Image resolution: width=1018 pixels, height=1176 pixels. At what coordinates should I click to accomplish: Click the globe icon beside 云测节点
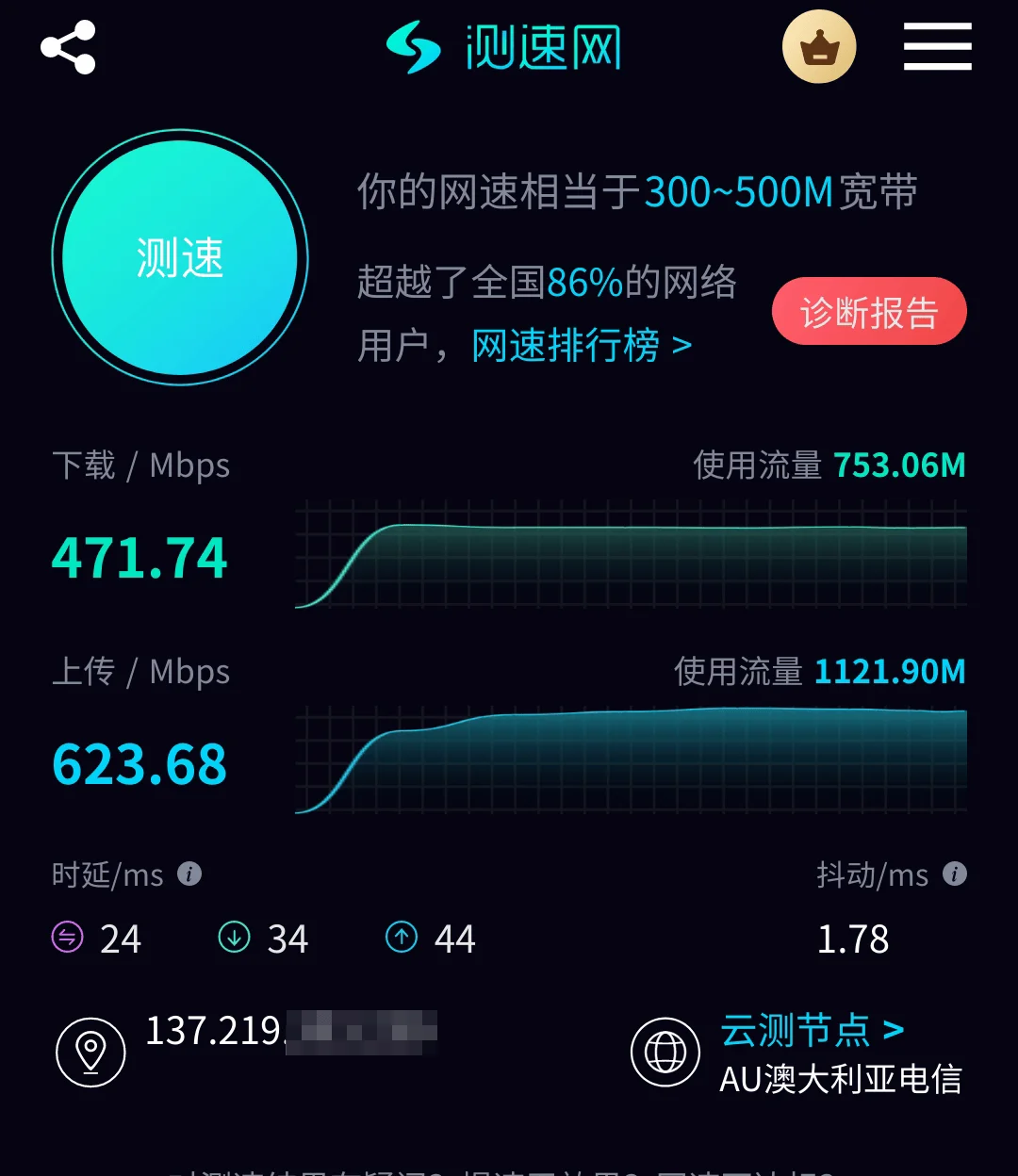click(666, 1053)
